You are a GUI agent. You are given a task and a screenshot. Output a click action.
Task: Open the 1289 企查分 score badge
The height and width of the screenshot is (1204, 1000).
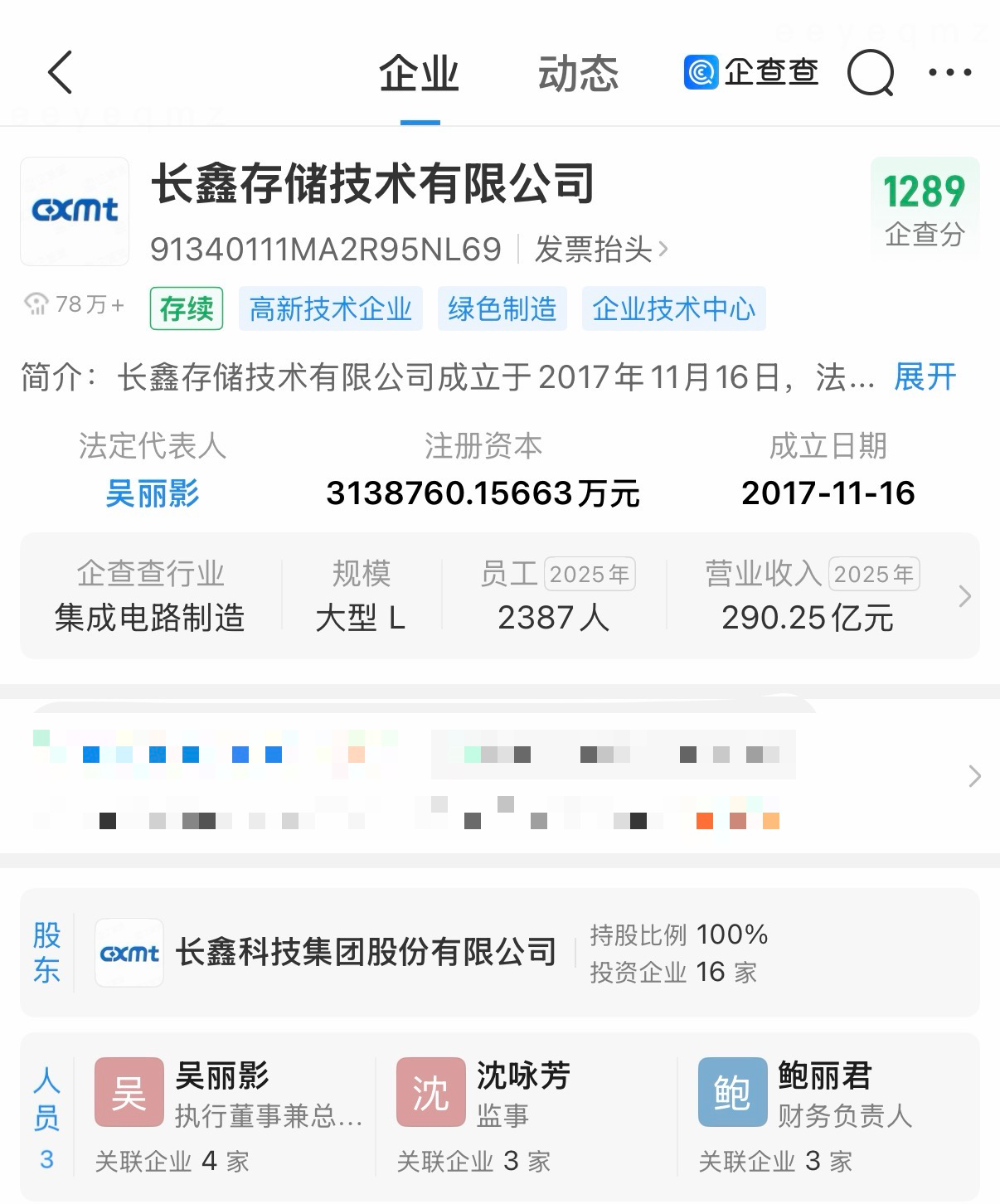925,206
